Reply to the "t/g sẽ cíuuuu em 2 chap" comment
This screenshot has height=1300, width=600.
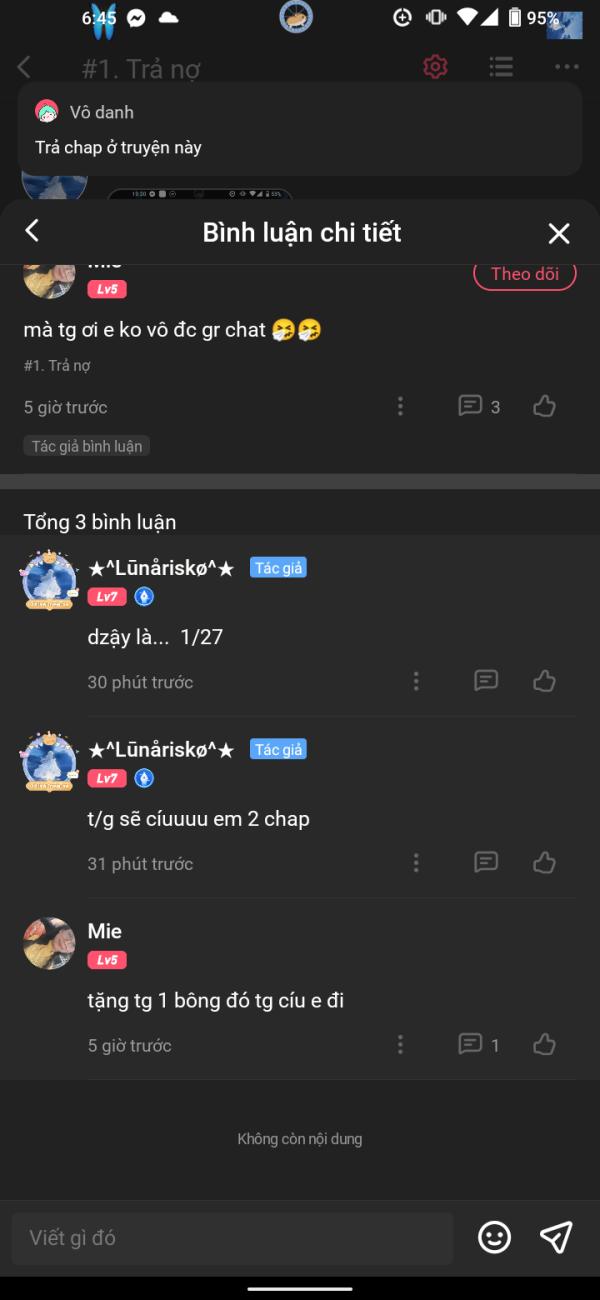(x=486, y=863)
